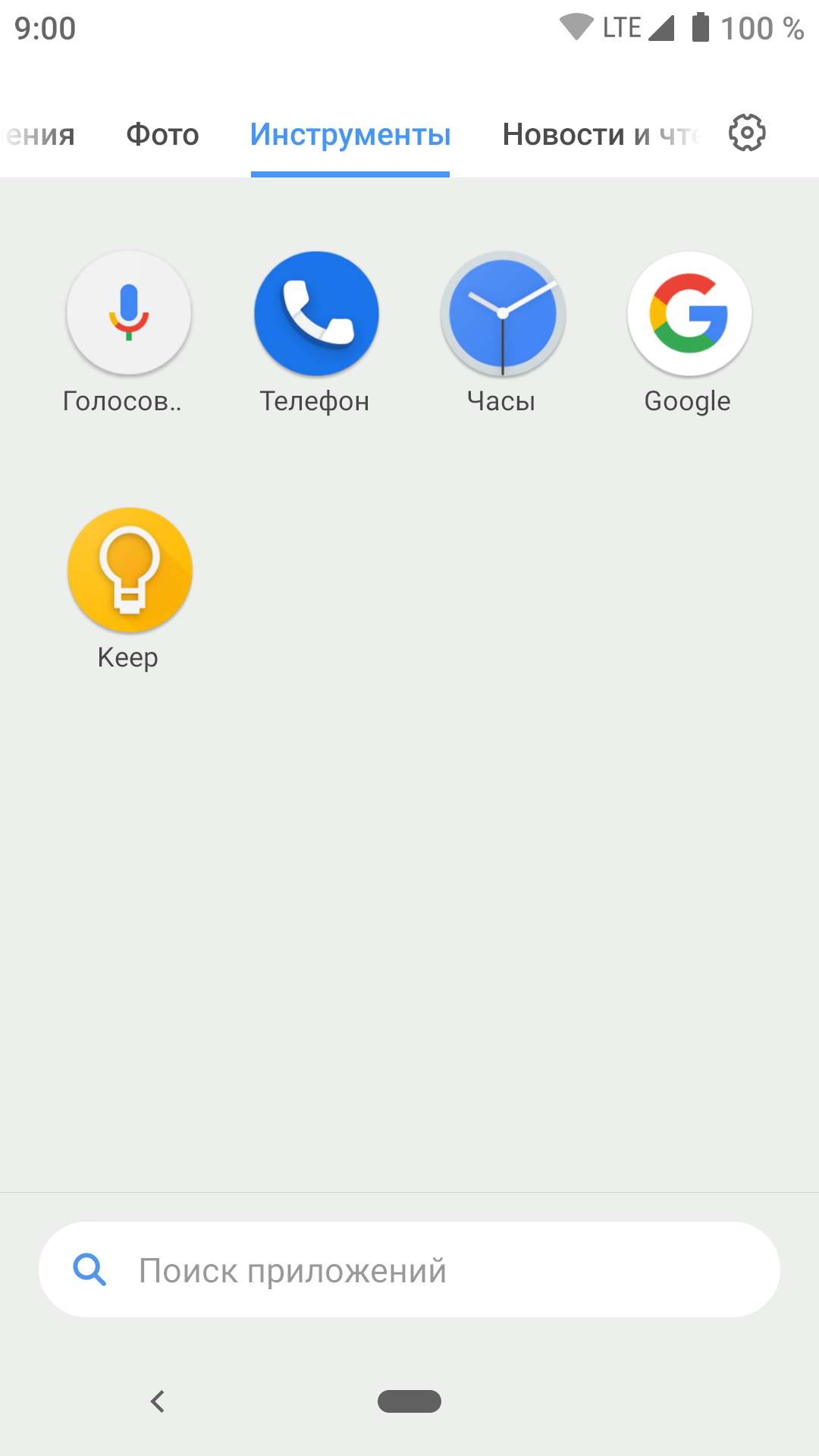Tap the home pill at the bottom
This screenshot has width=819, height=1456.
pyautogui.click(x=409, y=1401)
